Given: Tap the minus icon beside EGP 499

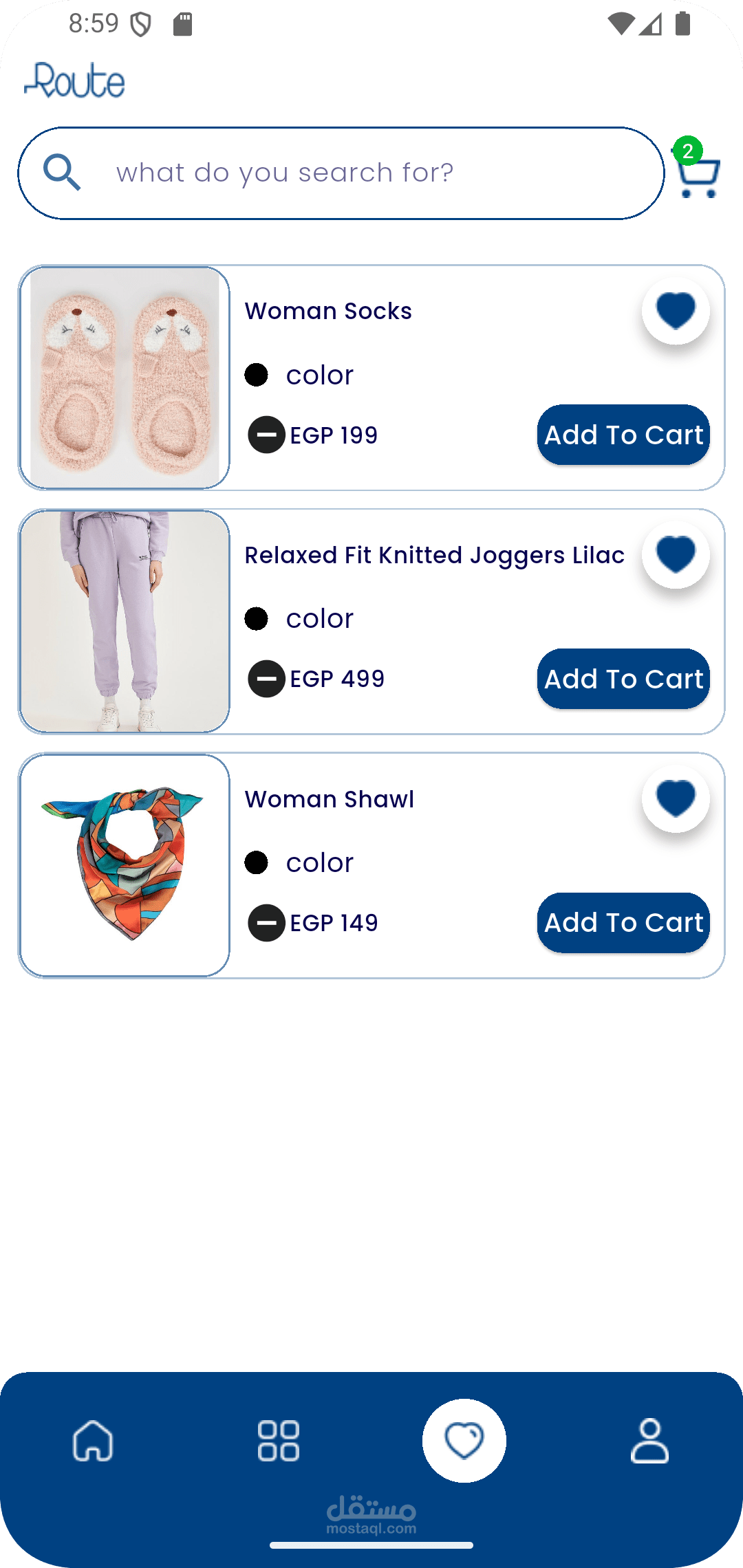Looking at the screenshot, I should coord(267,679).
